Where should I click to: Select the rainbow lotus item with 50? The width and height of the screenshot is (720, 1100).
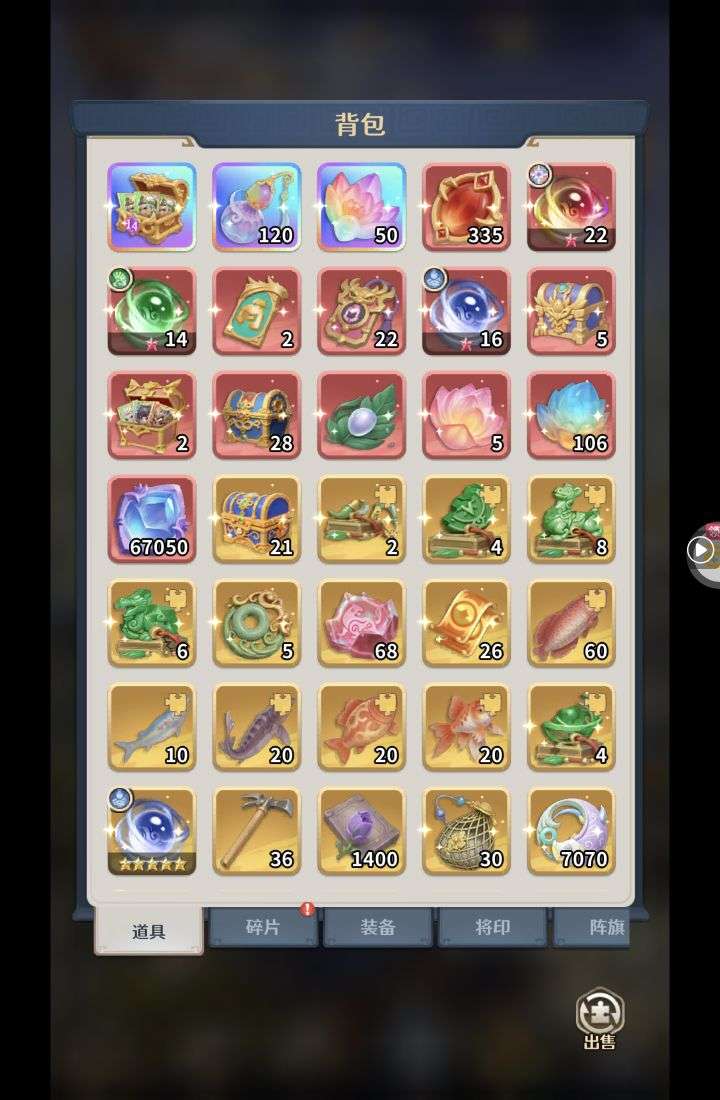(x=362, y=207)
